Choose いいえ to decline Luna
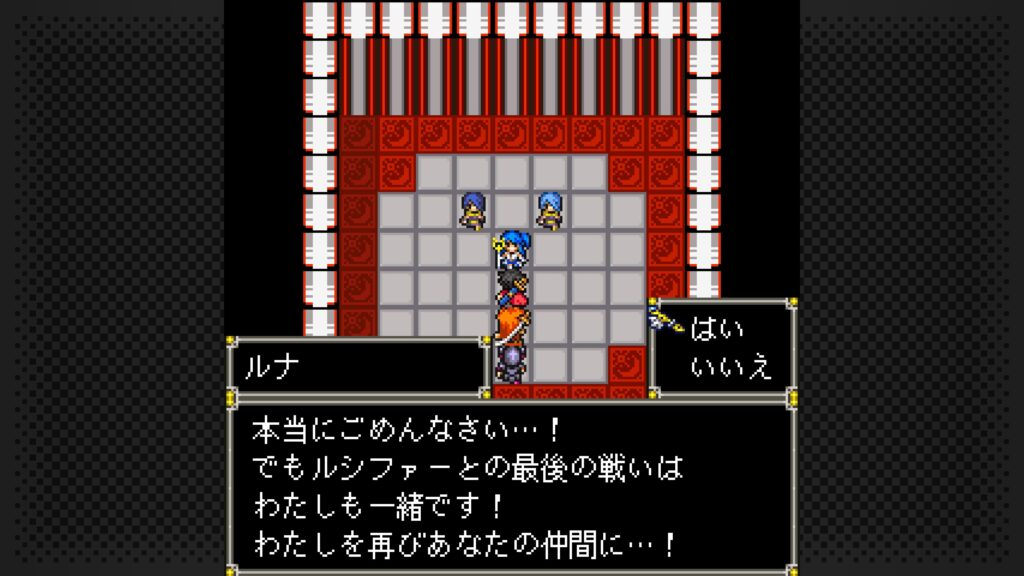 tap(731, 366)
